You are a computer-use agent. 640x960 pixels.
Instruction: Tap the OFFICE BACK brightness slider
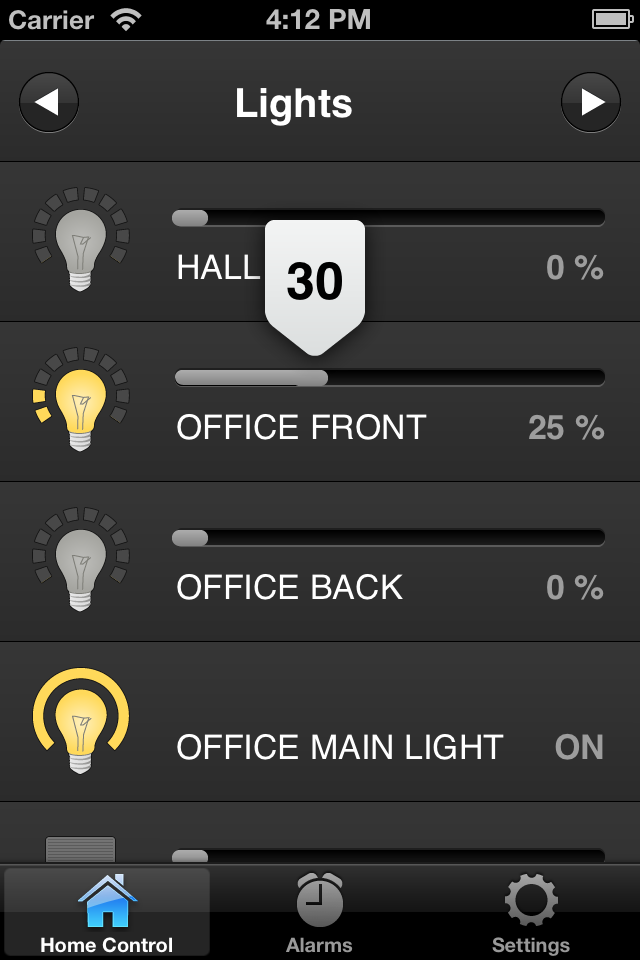click(389, 537)
